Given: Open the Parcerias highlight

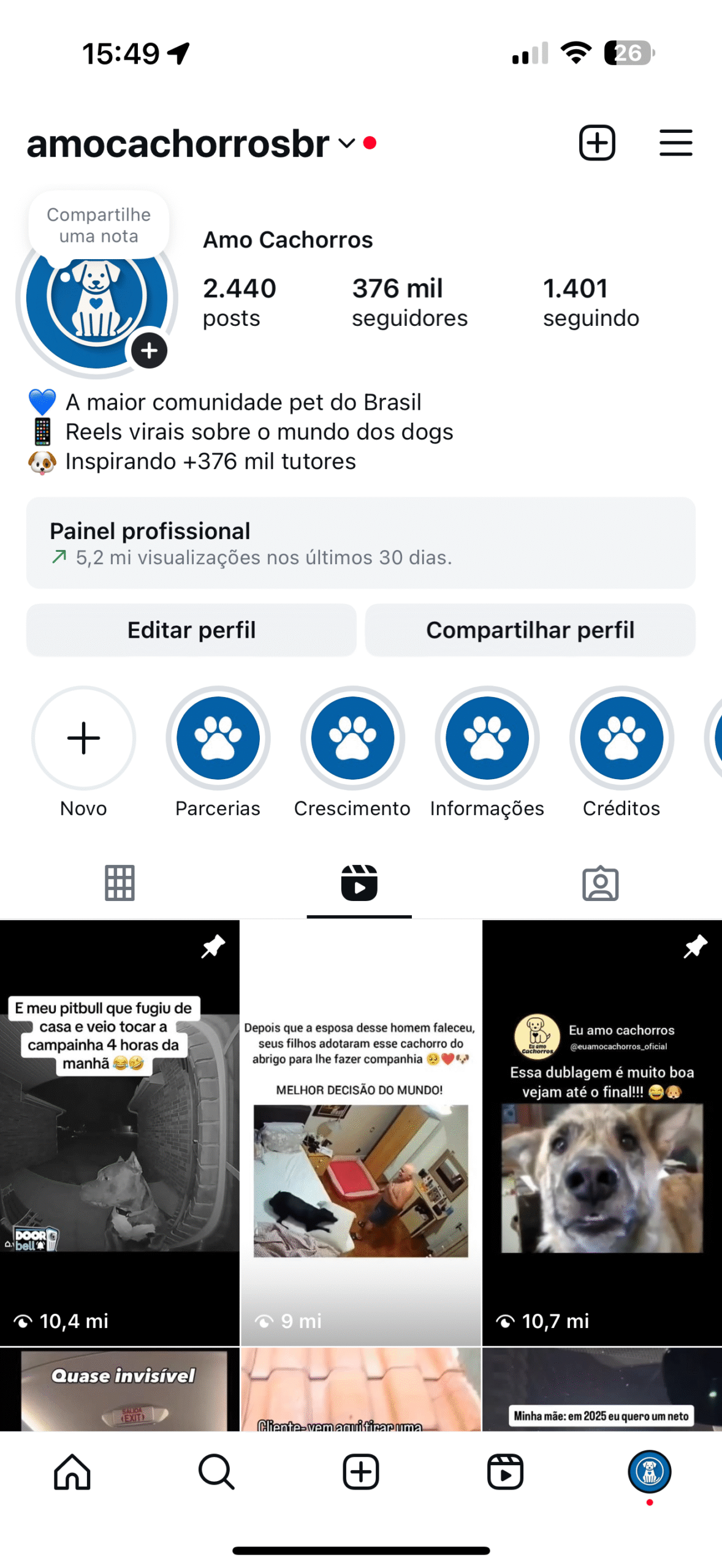Looking at the screenshot, I should [218, 751].
